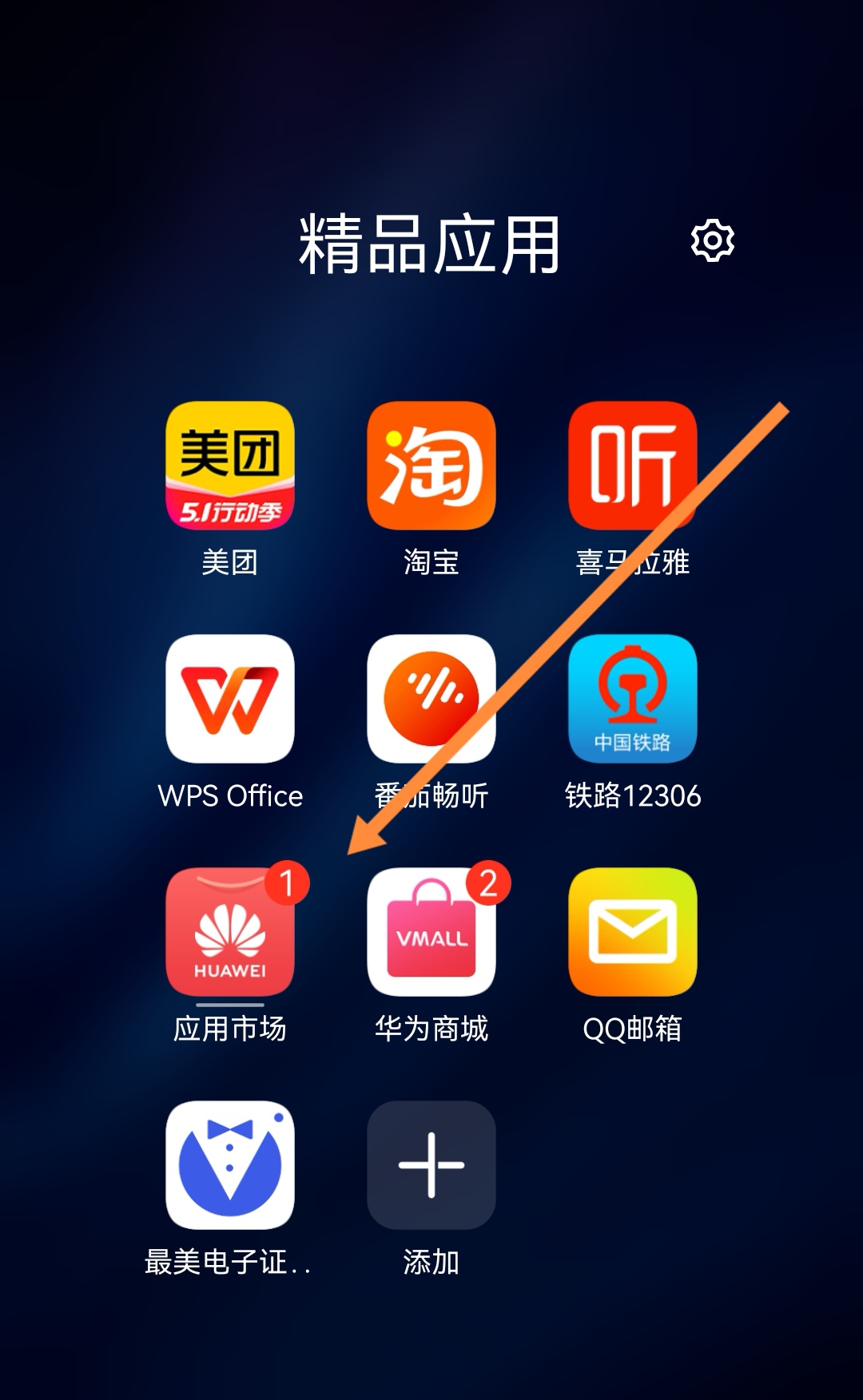Launch the 番茄畅听 app
This screenshot has height=1400, width=863.
click(431, 699)
